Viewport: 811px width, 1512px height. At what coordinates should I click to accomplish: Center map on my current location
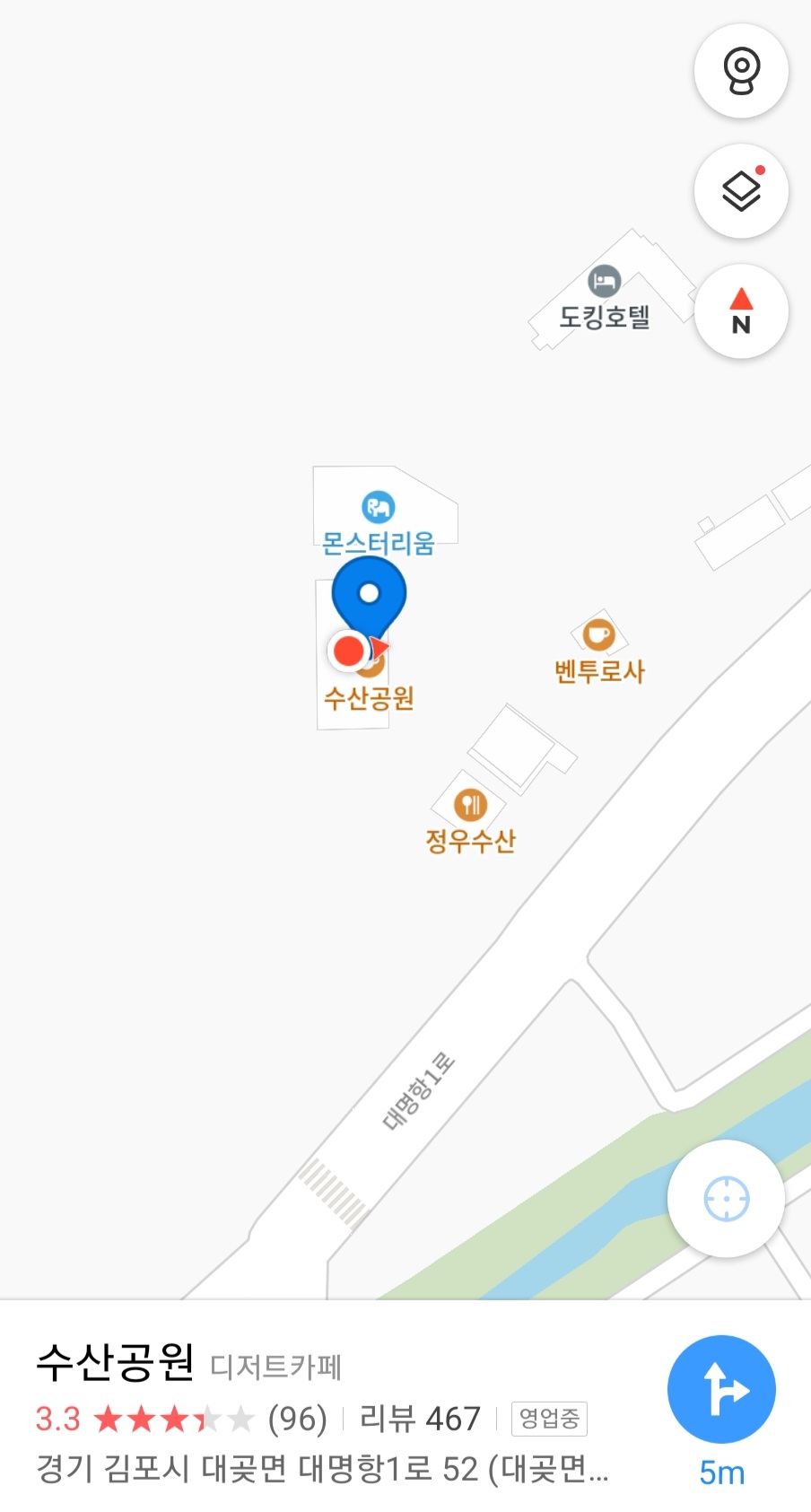(x=726, y=1199)
